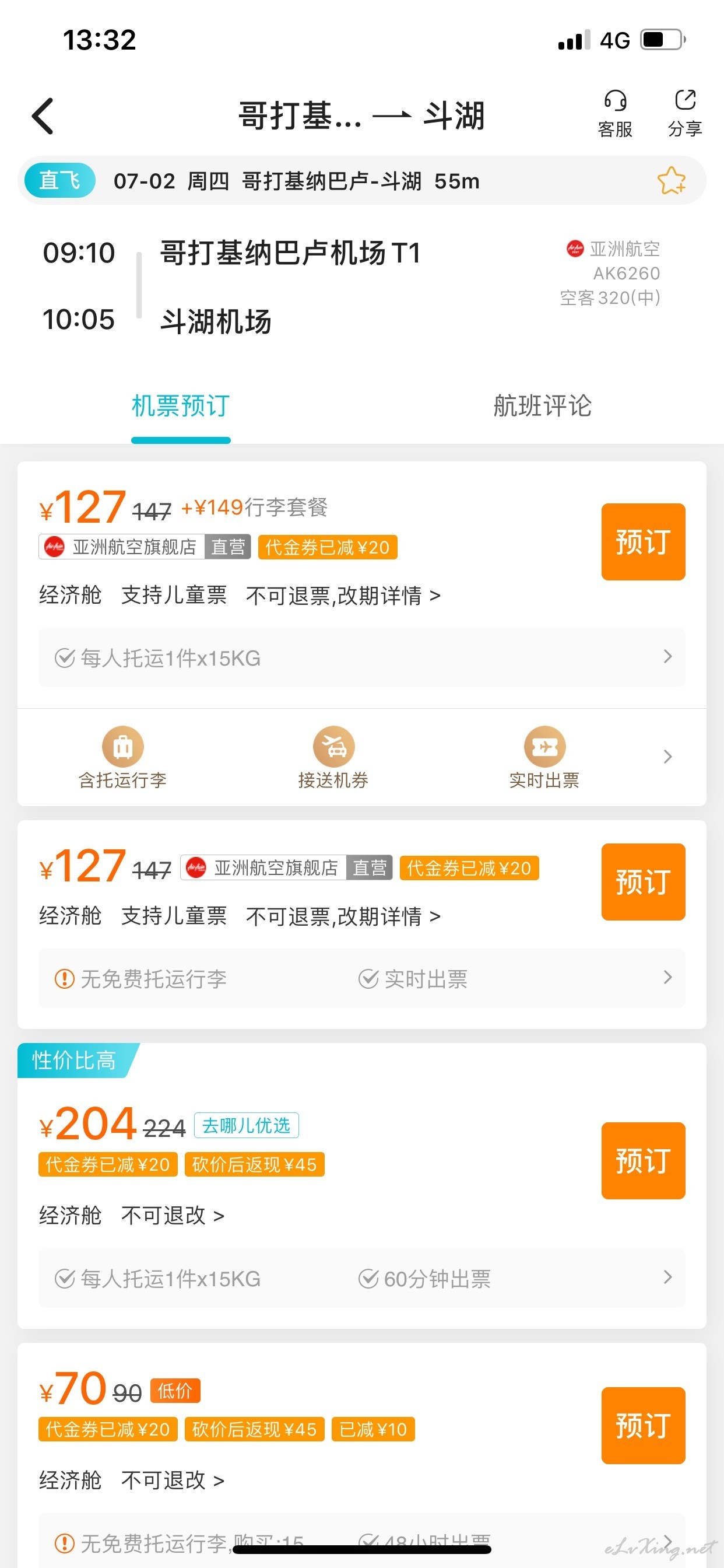The image size is (724, 1568).
Task: Open baggage row with 60分钟出票
Action: point(362,1277)
